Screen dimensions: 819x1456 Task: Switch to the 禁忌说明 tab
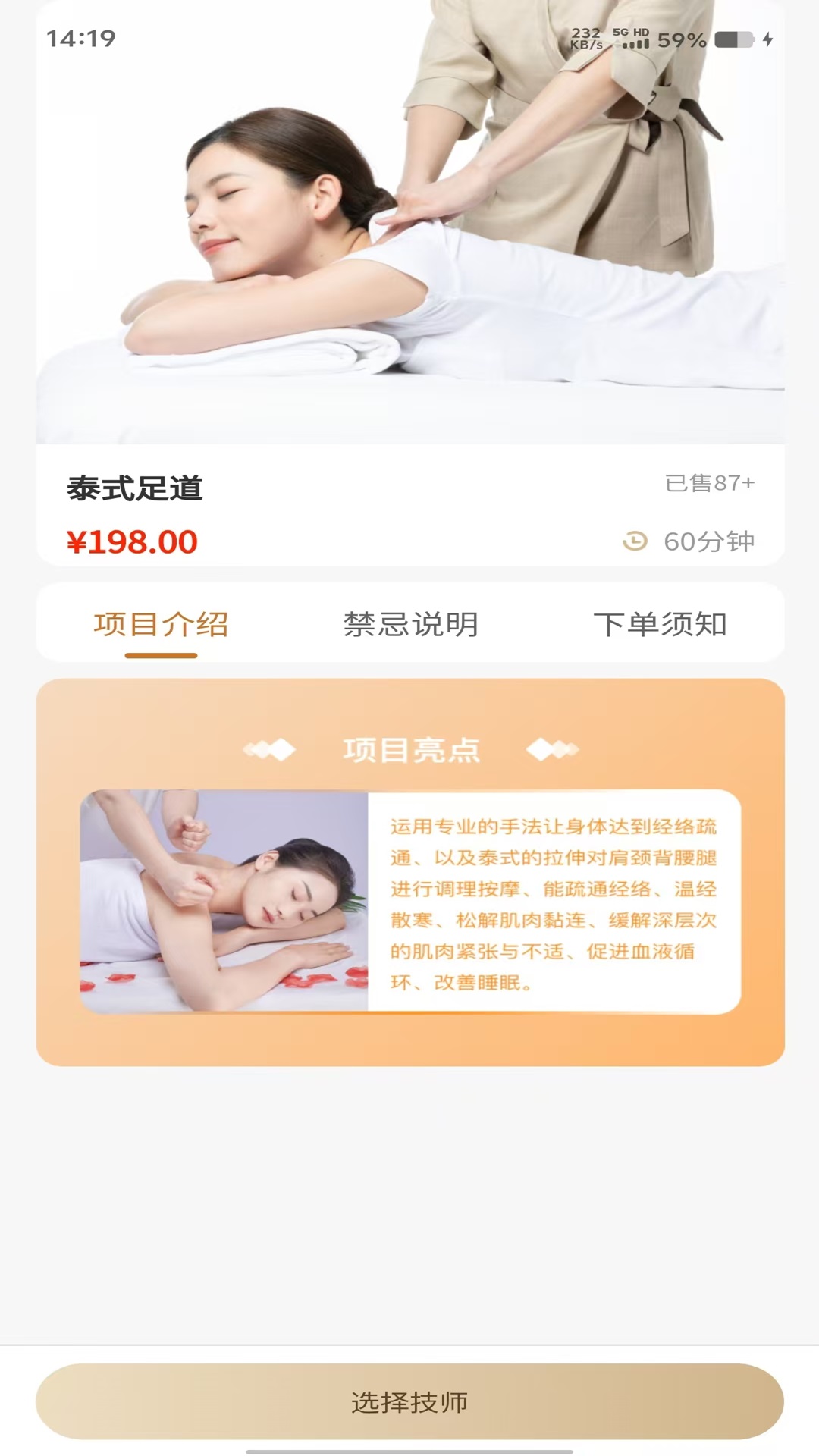[x=410, y=624]
